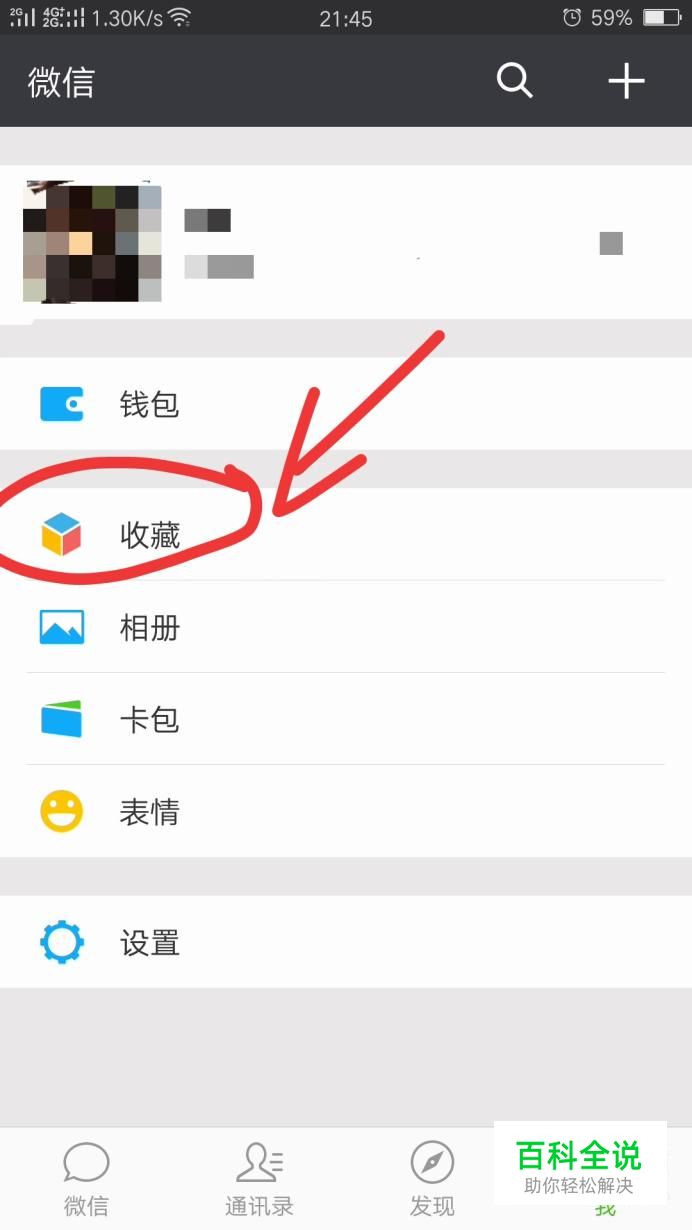
Task: Tap the plus icon in top bar
Action: [627, 81]
